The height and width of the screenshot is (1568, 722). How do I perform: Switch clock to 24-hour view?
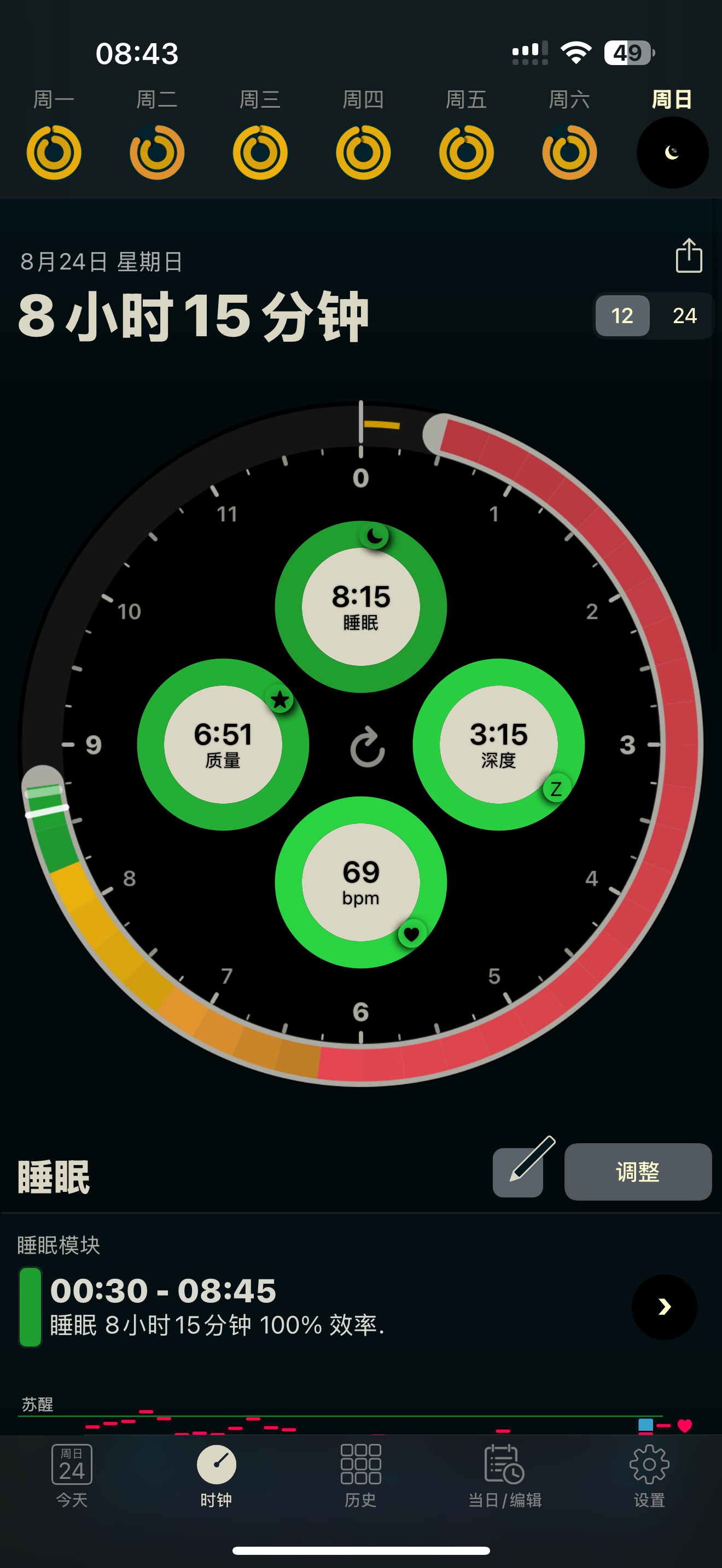click(684, 315)
